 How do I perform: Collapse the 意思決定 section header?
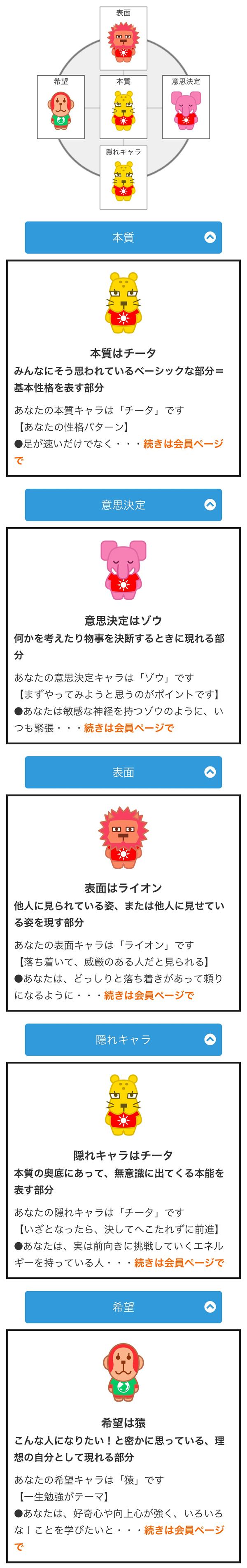tap(123, 505)
